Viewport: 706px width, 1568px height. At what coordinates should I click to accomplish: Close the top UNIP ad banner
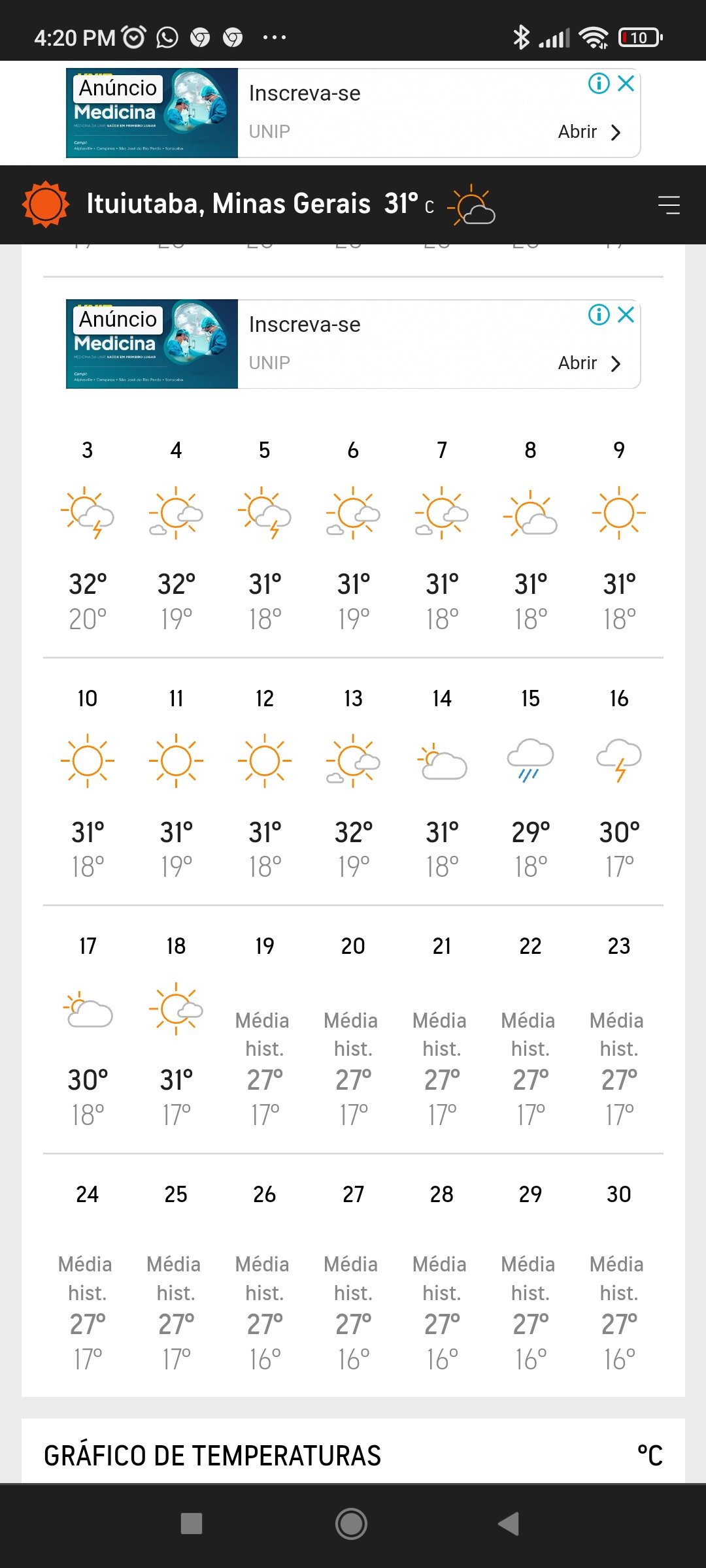[626, 83]
